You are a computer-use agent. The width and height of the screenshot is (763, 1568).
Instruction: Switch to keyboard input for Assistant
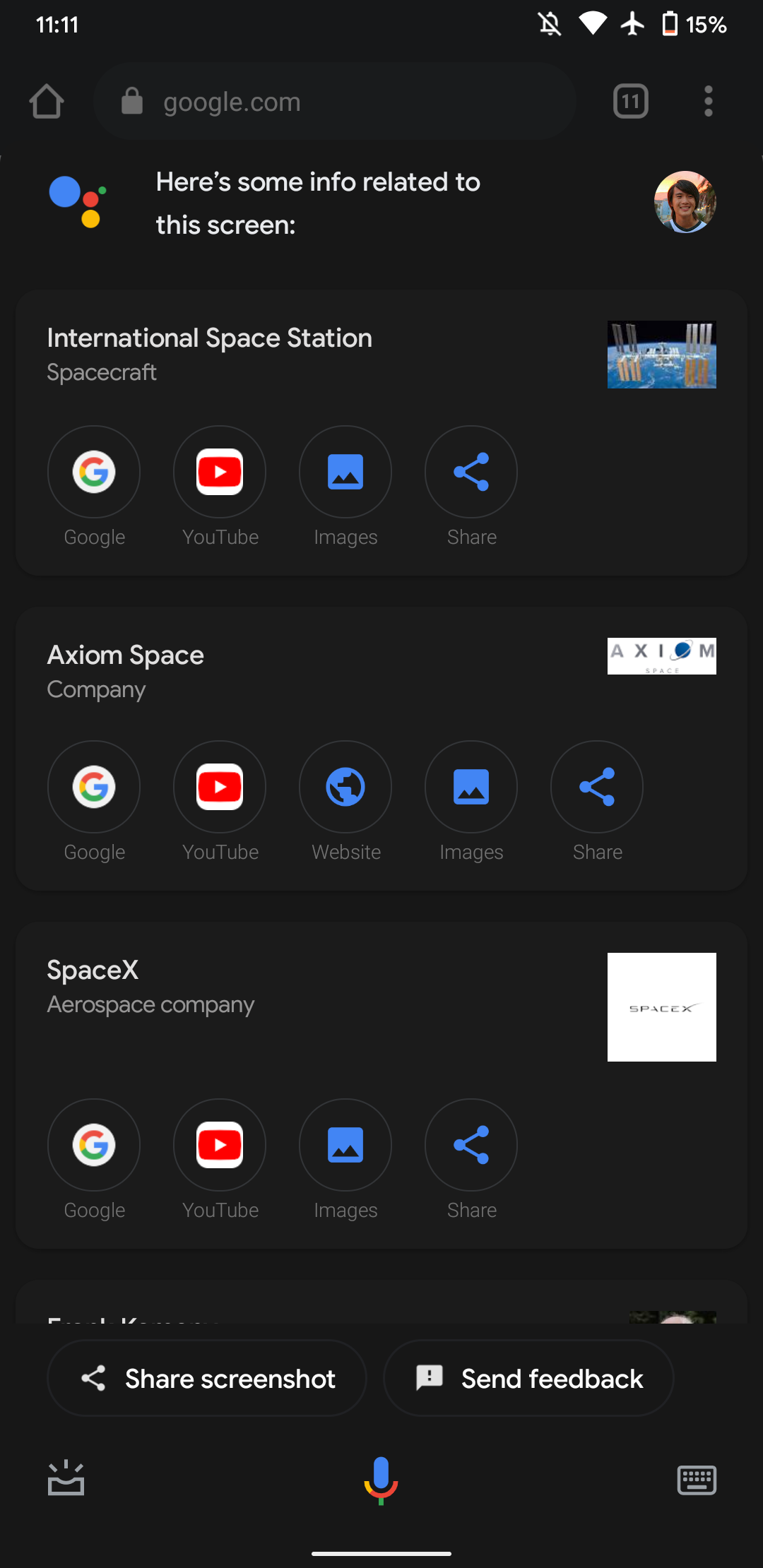tap(697, 1480)
